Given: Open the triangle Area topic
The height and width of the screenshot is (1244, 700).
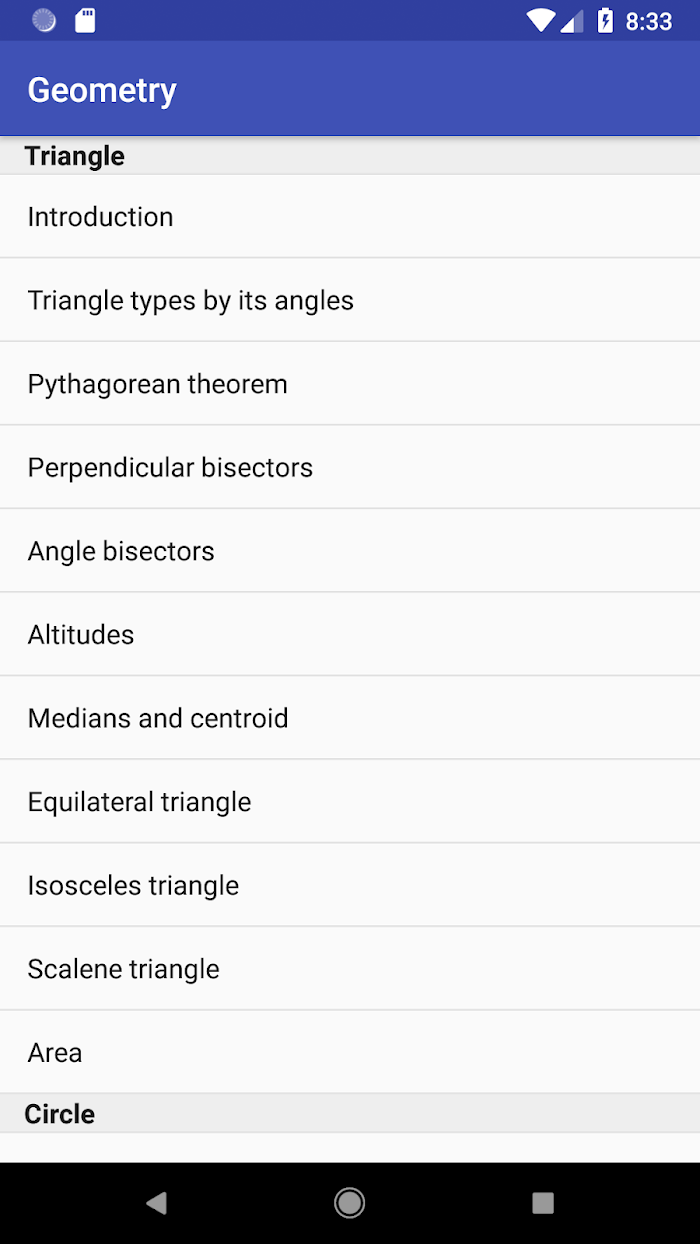Looking at the screenshot, I should click(x=350, y=1052).
